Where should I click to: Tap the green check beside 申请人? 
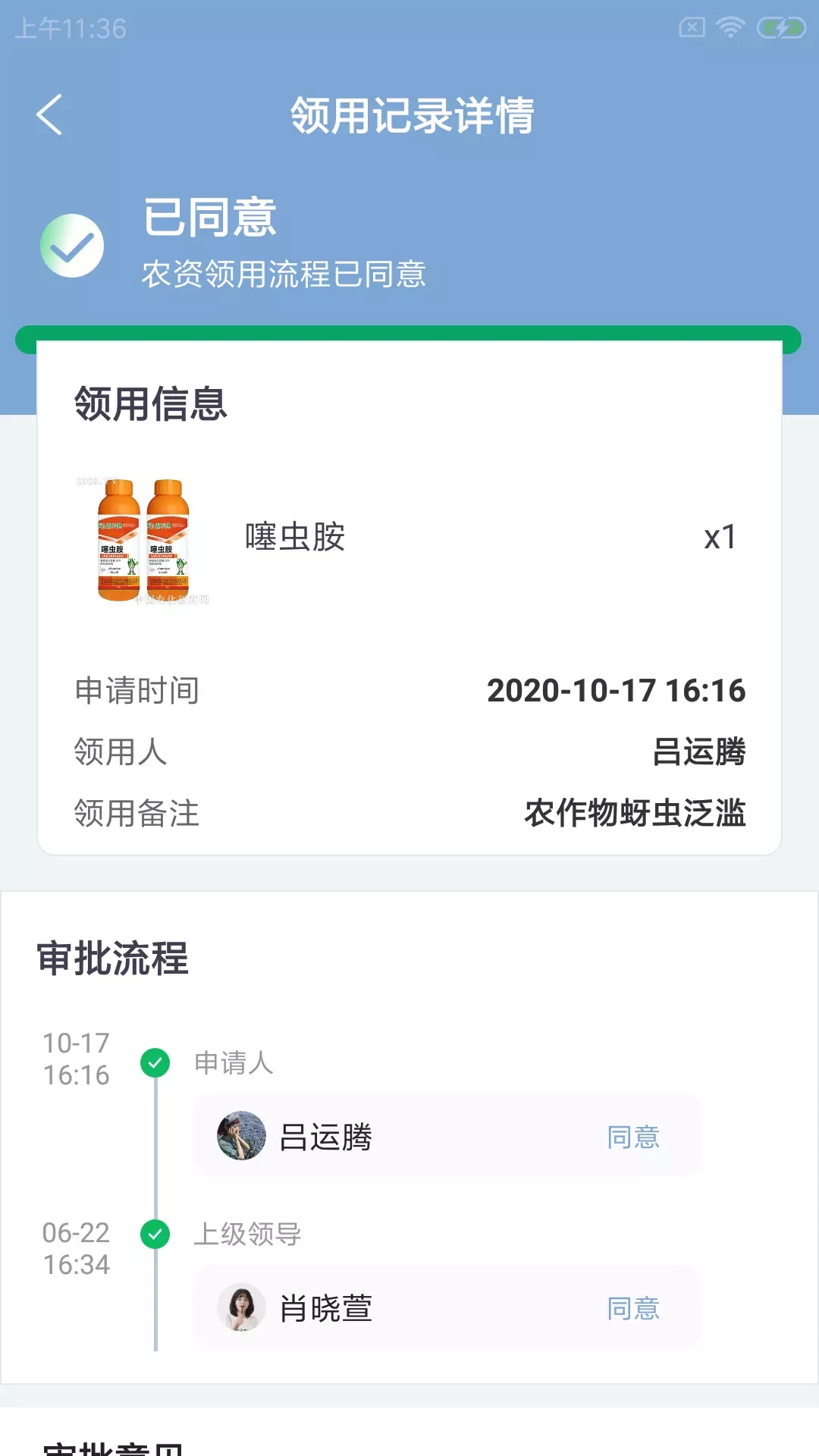155,1063
